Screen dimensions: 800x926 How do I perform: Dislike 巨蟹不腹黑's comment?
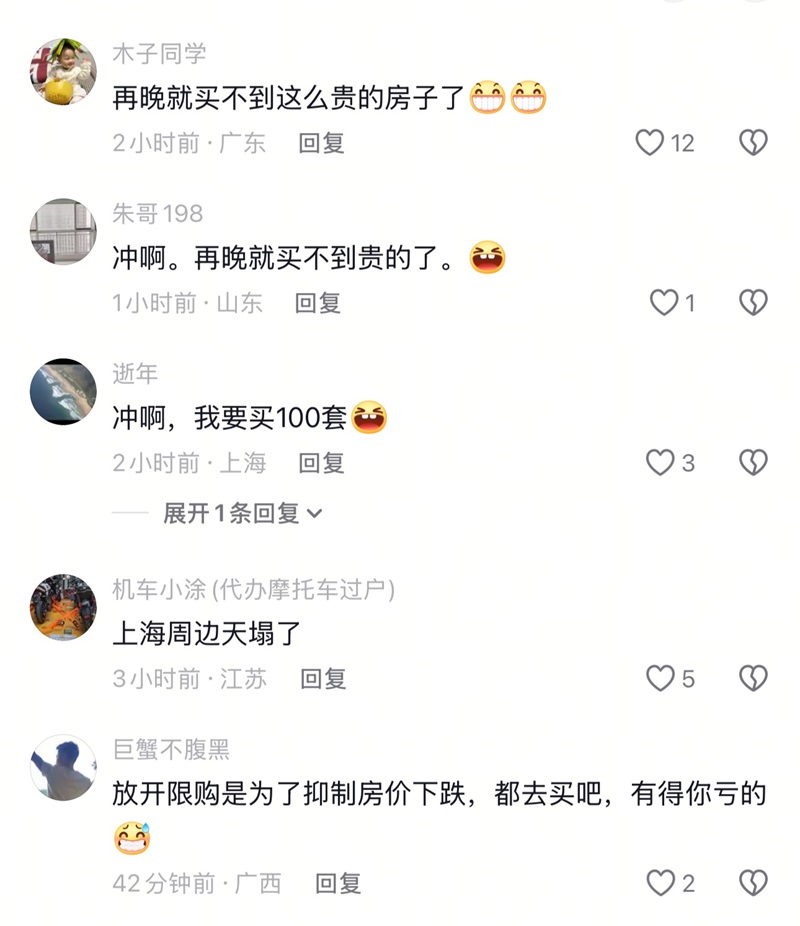[x=753, y=883]
